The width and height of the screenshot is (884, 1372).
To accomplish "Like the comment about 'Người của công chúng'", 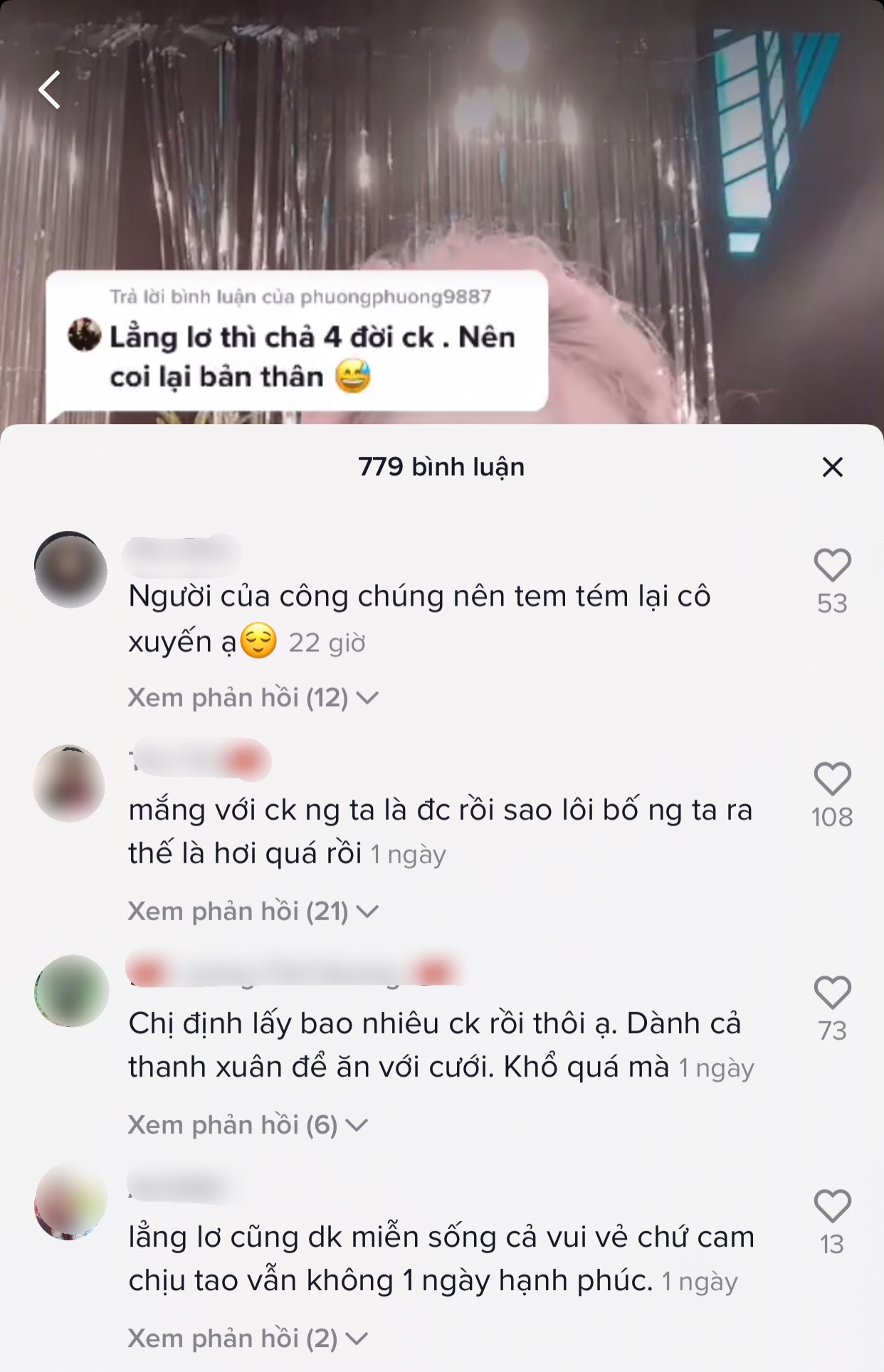I will (832, 566).
